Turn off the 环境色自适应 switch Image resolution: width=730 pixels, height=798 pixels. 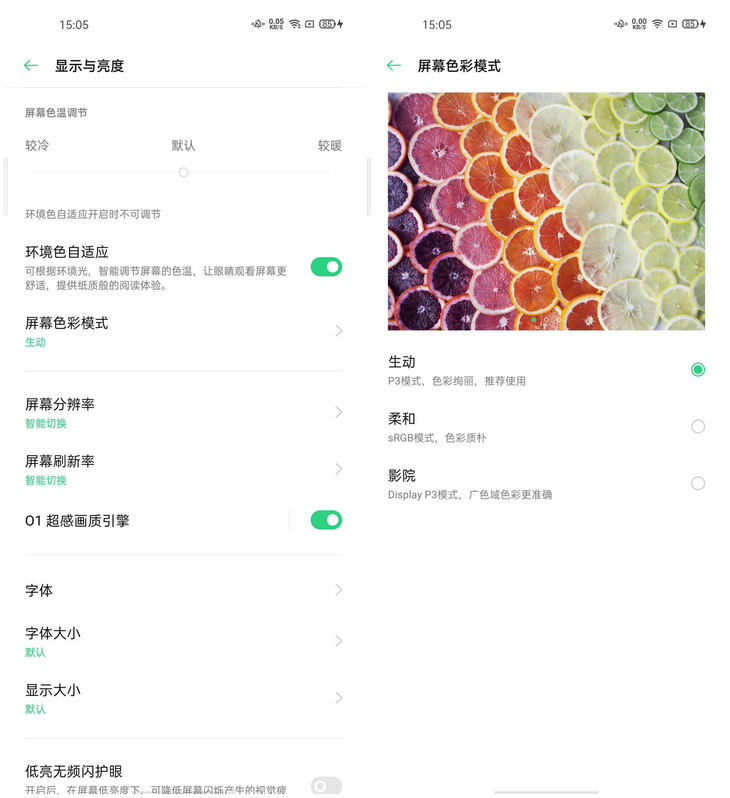click(x=326, y=267)
